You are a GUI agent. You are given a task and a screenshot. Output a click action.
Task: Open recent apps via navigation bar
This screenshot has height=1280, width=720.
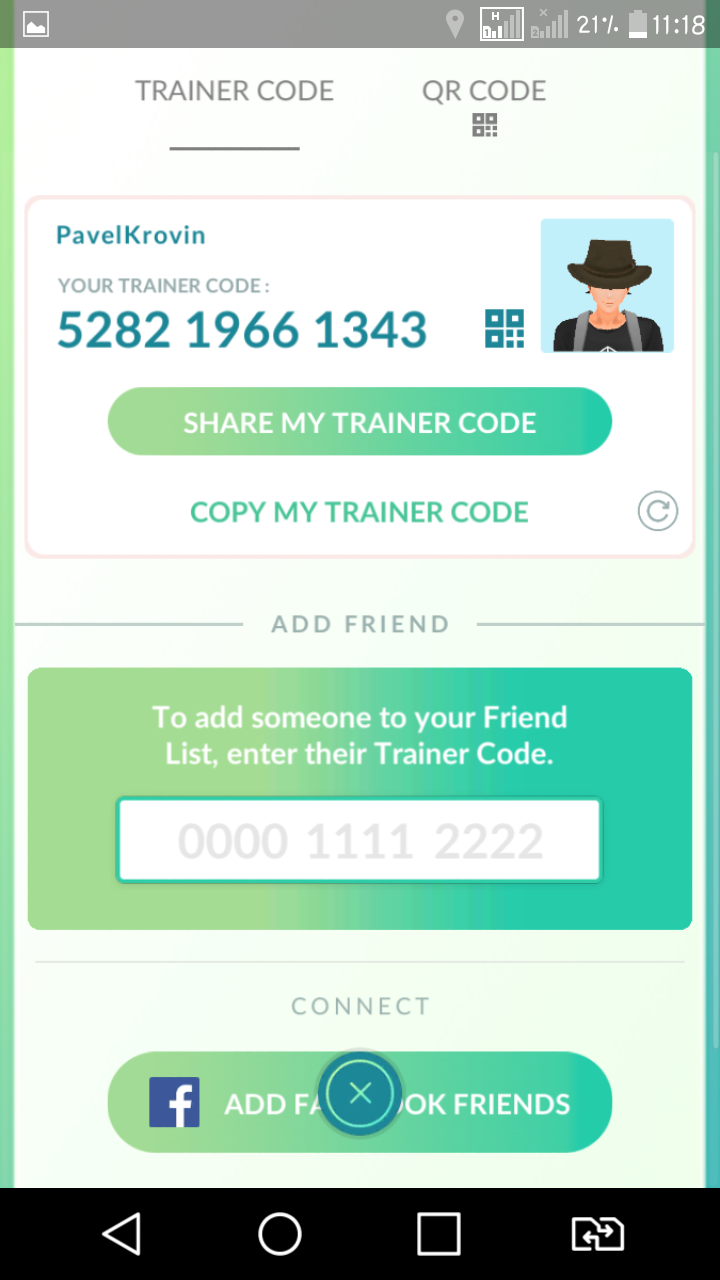coord(438,1234)
